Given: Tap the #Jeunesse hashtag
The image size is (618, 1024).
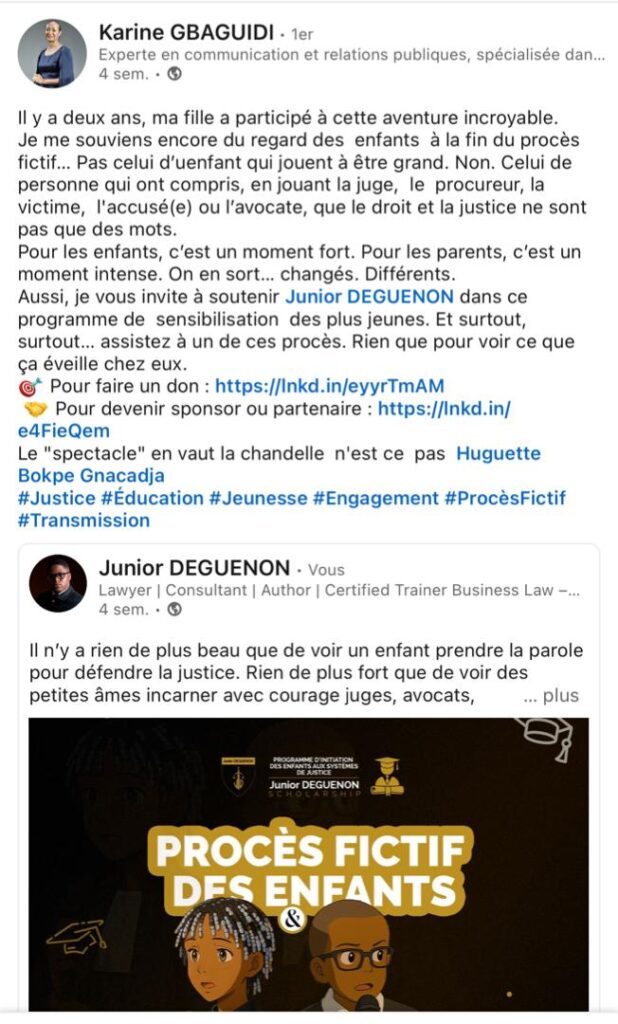Looking at the screenshot, I should click(x=258, y=498).
